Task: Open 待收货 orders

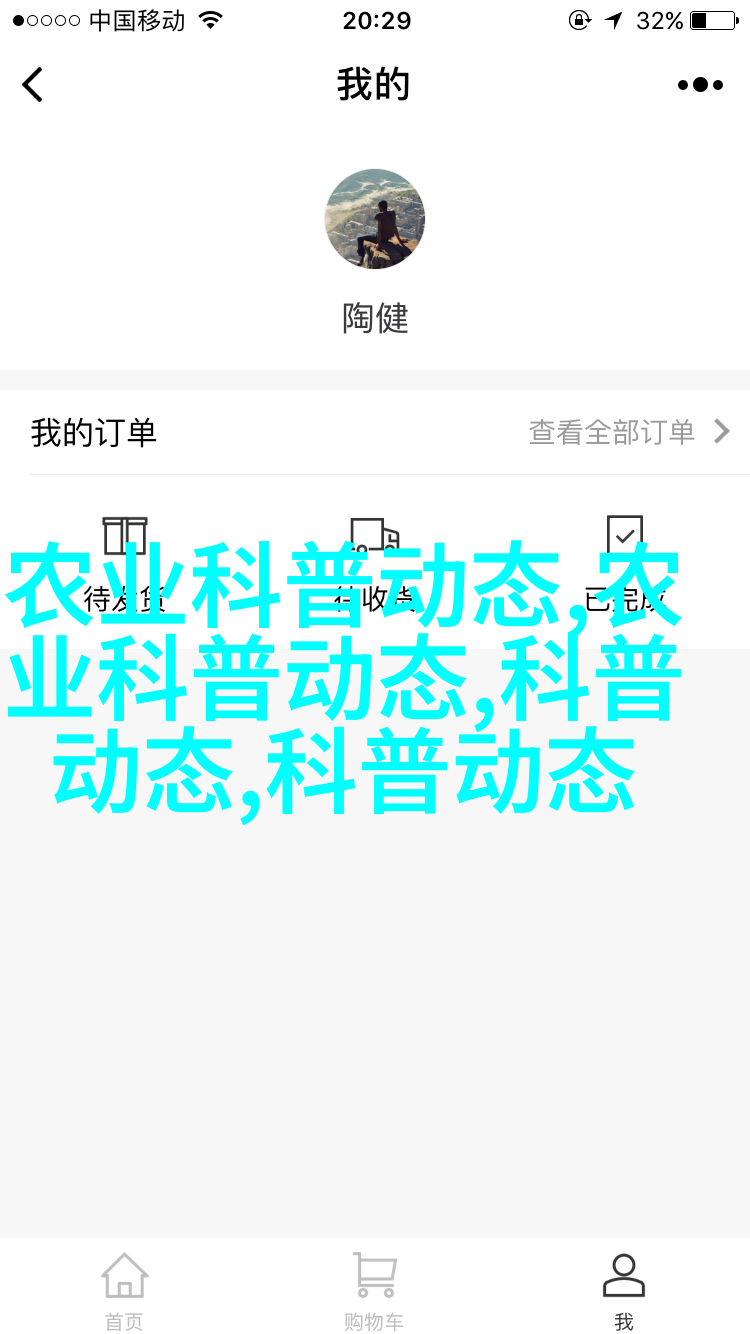Action: tap(375, 562)
